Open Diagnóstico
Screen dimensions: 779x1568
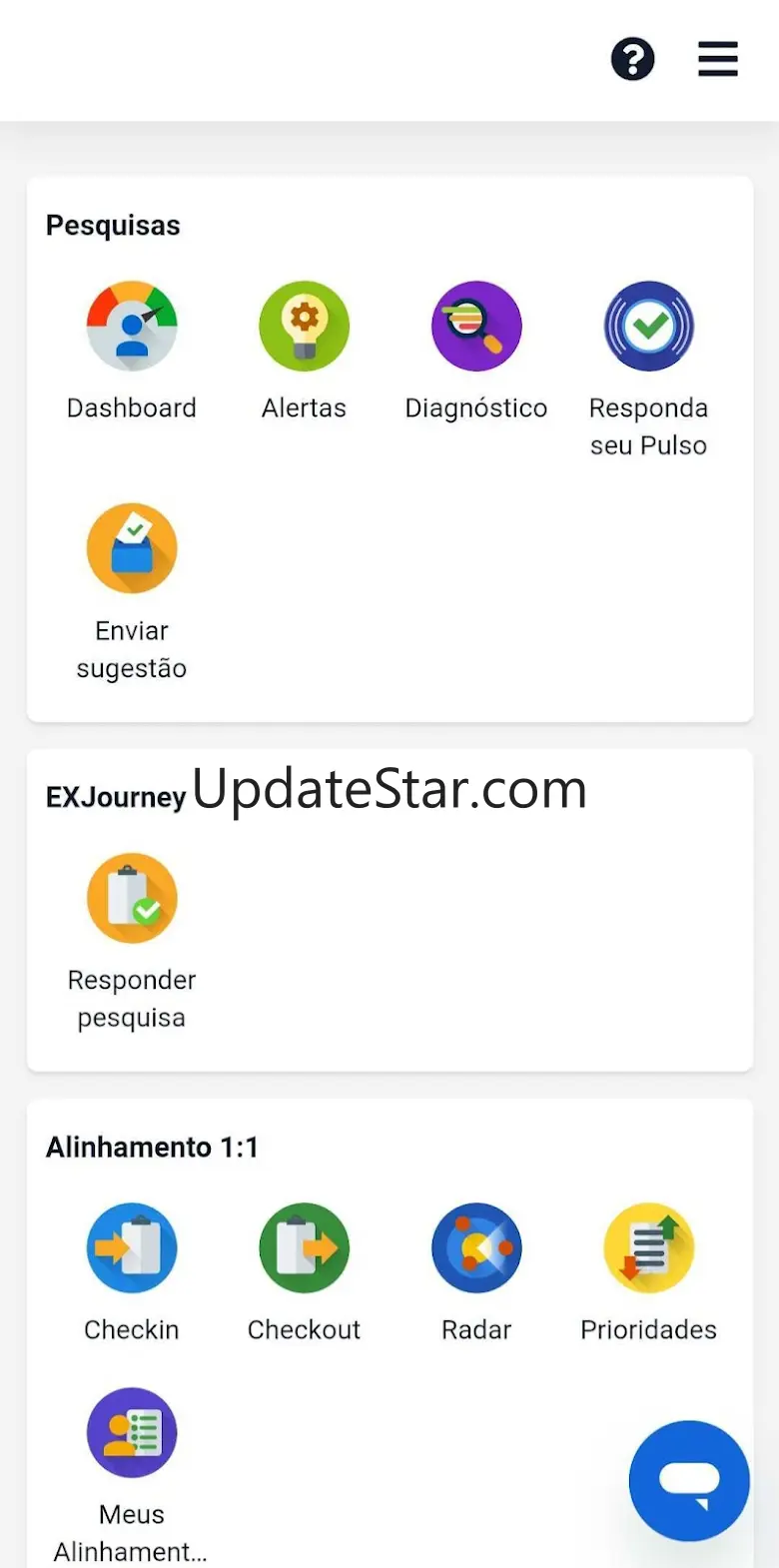click(x=476, y=327)
